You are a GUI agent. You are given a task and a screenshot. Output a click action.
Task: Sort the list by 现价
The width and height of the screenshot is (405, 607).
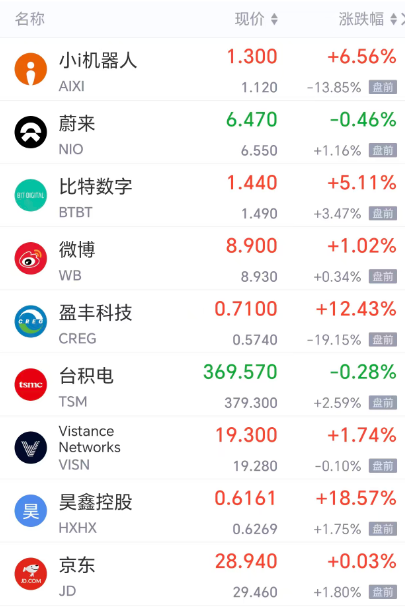[x=256, y=19]
